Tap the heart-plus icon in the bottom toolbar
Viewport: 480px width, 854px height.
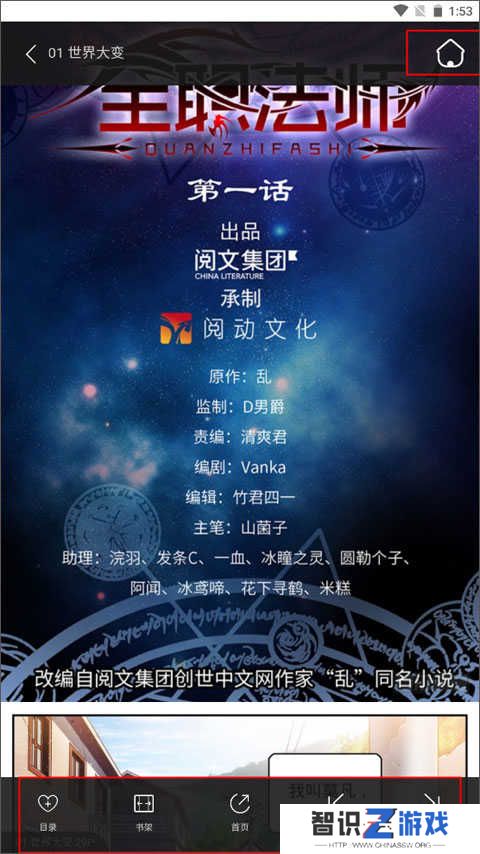(48, 803)
